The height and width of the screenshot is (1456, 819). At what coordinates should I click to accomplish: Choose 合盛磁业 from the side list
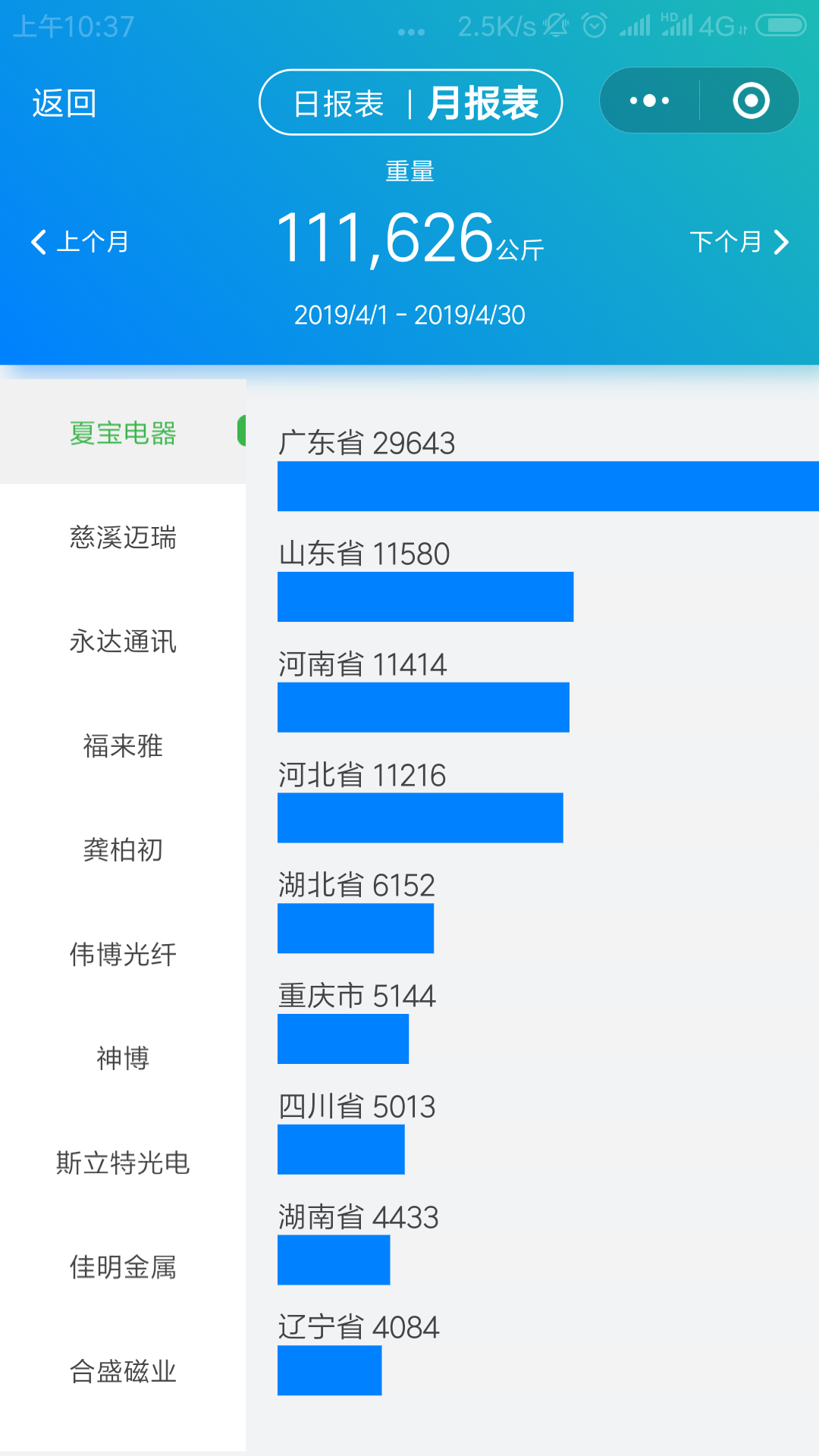coord(123,1371)
